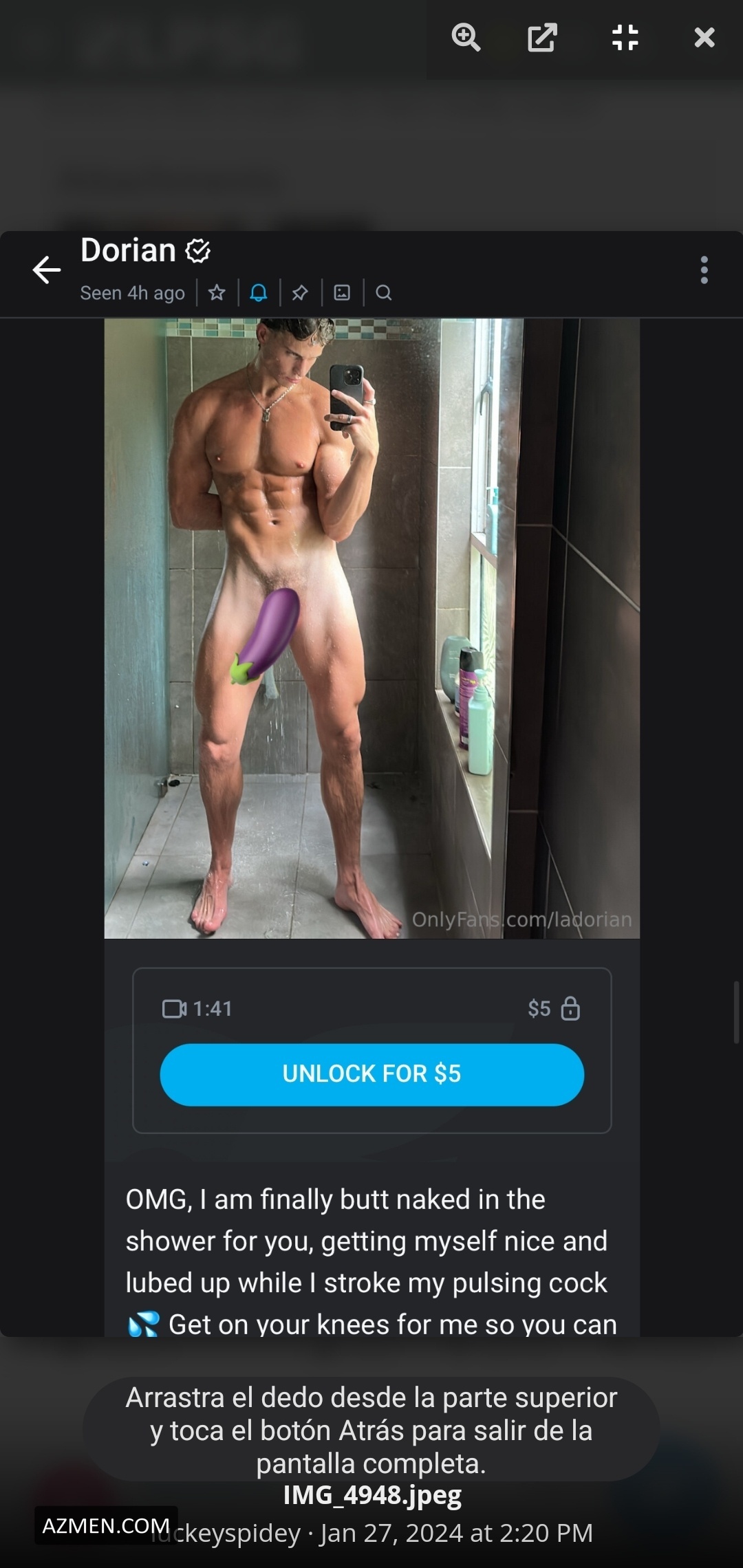This screenshot has height=1568, width=743.
Task: Close the image viewer
Action: 704,37
